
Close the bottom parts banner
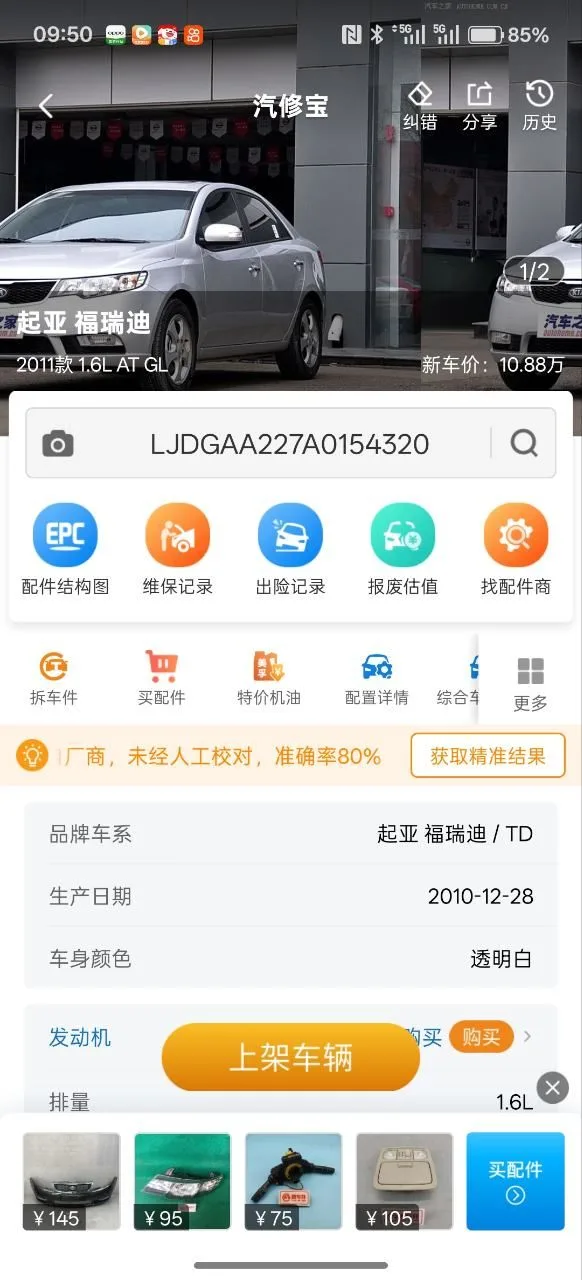[x=553, y=1087]
